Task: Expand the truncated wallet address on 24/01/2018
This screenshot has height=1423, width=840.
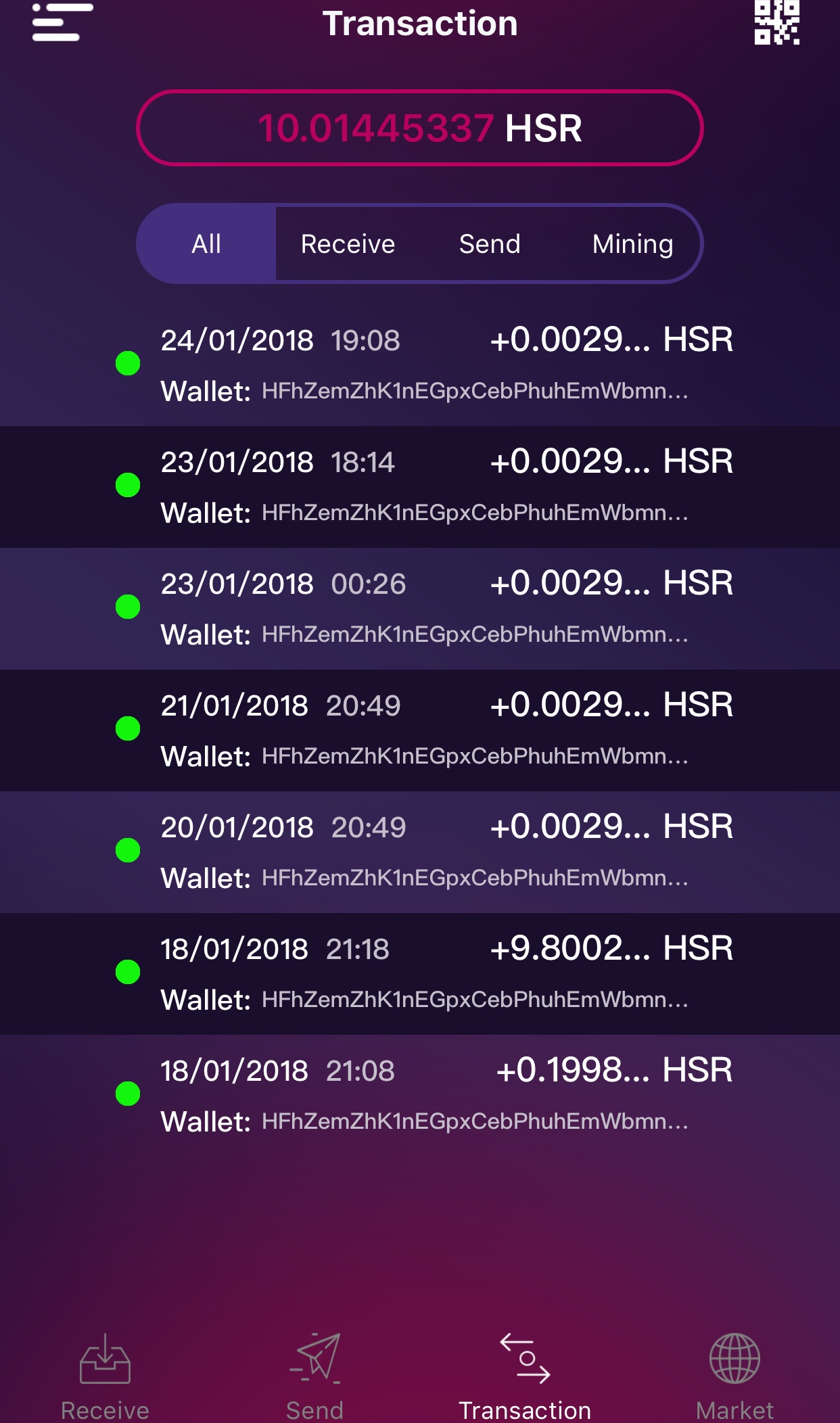Action: [473, 391]
